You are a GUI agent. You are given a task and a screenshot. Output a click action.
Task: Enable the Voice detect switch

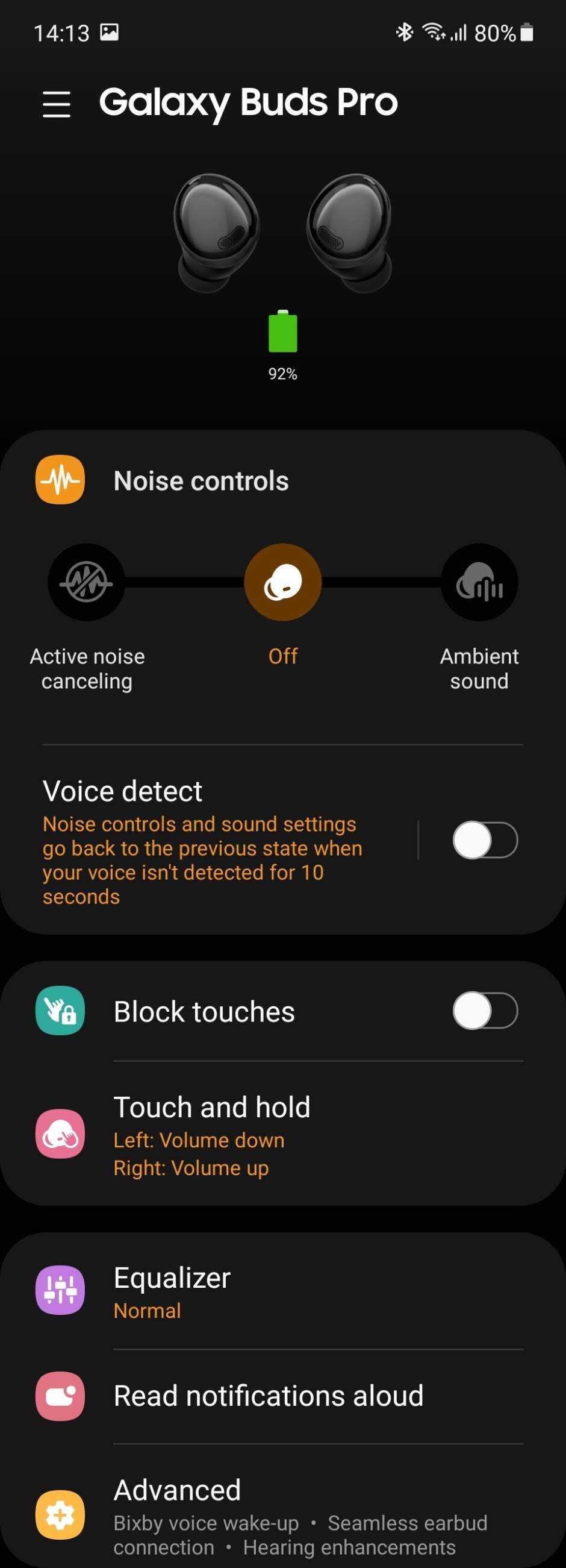click(x=485, y=841)
